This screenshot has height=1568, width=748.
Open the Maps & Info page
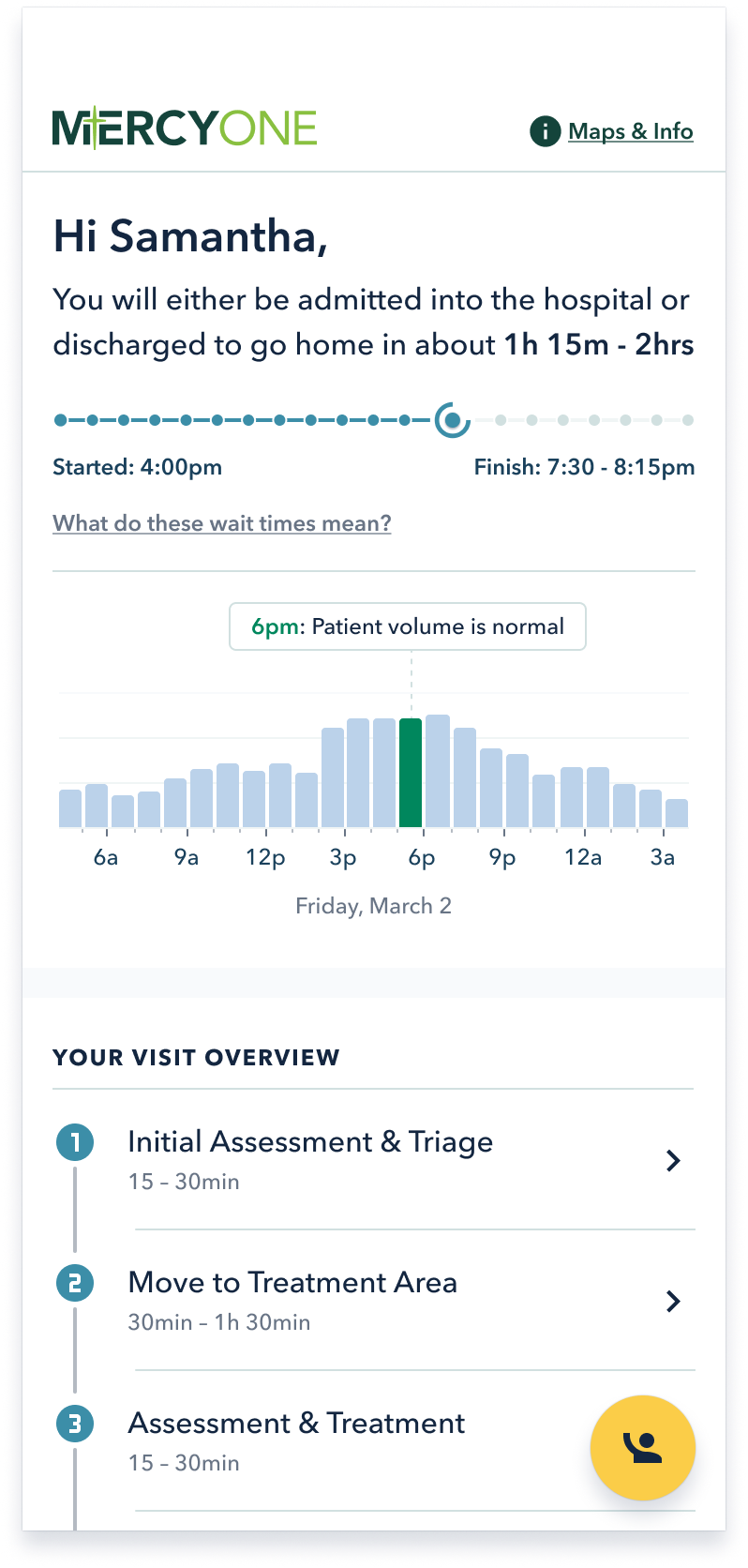pos(630,131)
